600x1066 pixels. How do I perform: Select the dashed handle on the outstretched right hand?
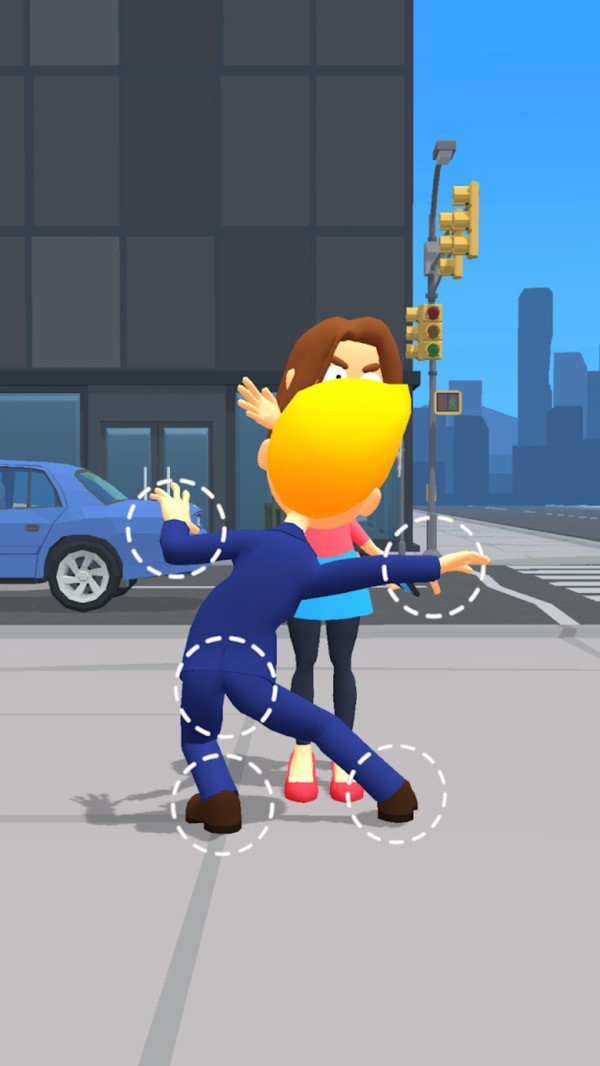(435, 567)
